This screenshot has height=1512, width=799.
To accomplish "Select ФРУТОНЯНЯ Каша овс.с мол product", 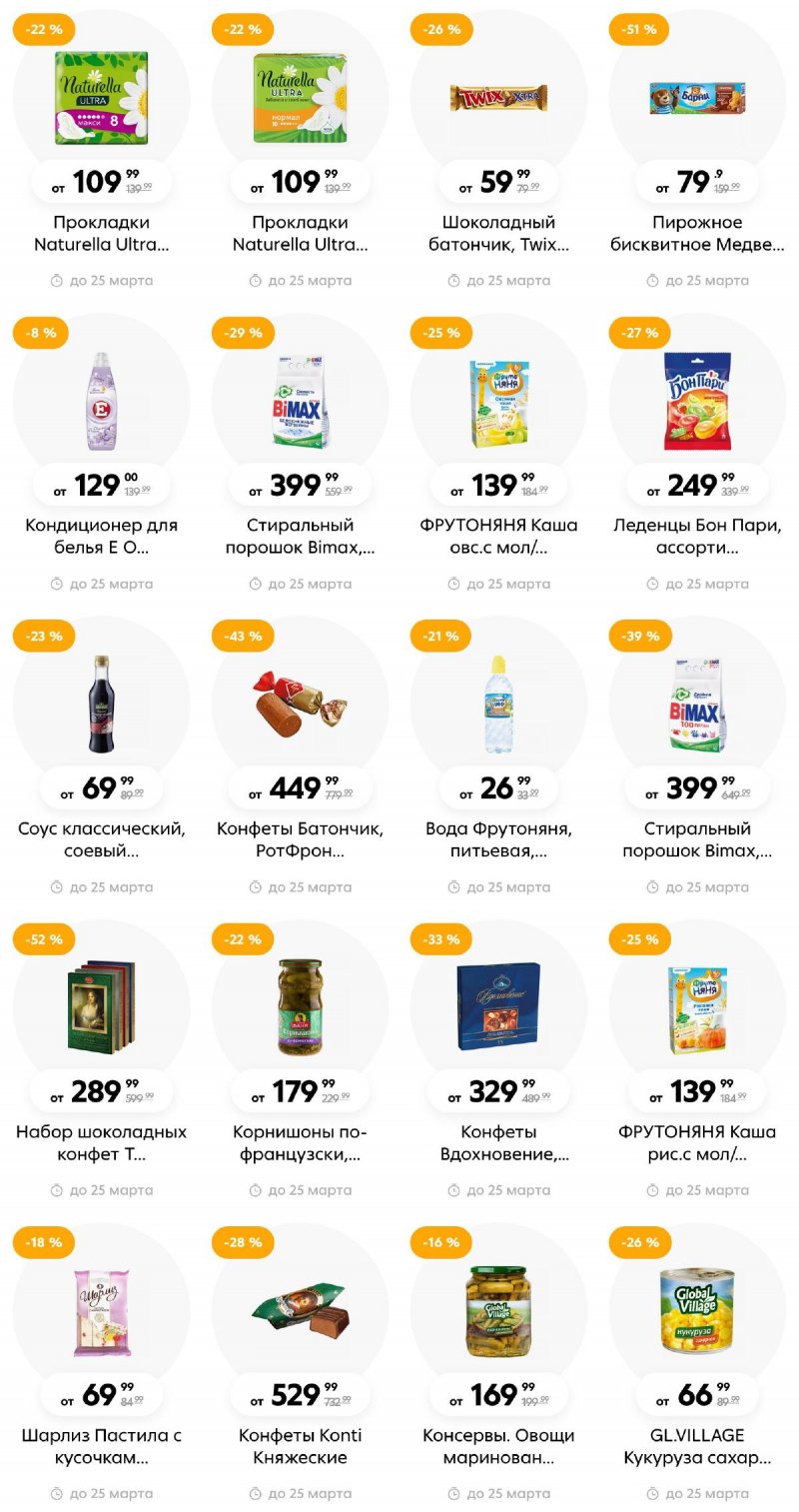I will pos(498,402).
